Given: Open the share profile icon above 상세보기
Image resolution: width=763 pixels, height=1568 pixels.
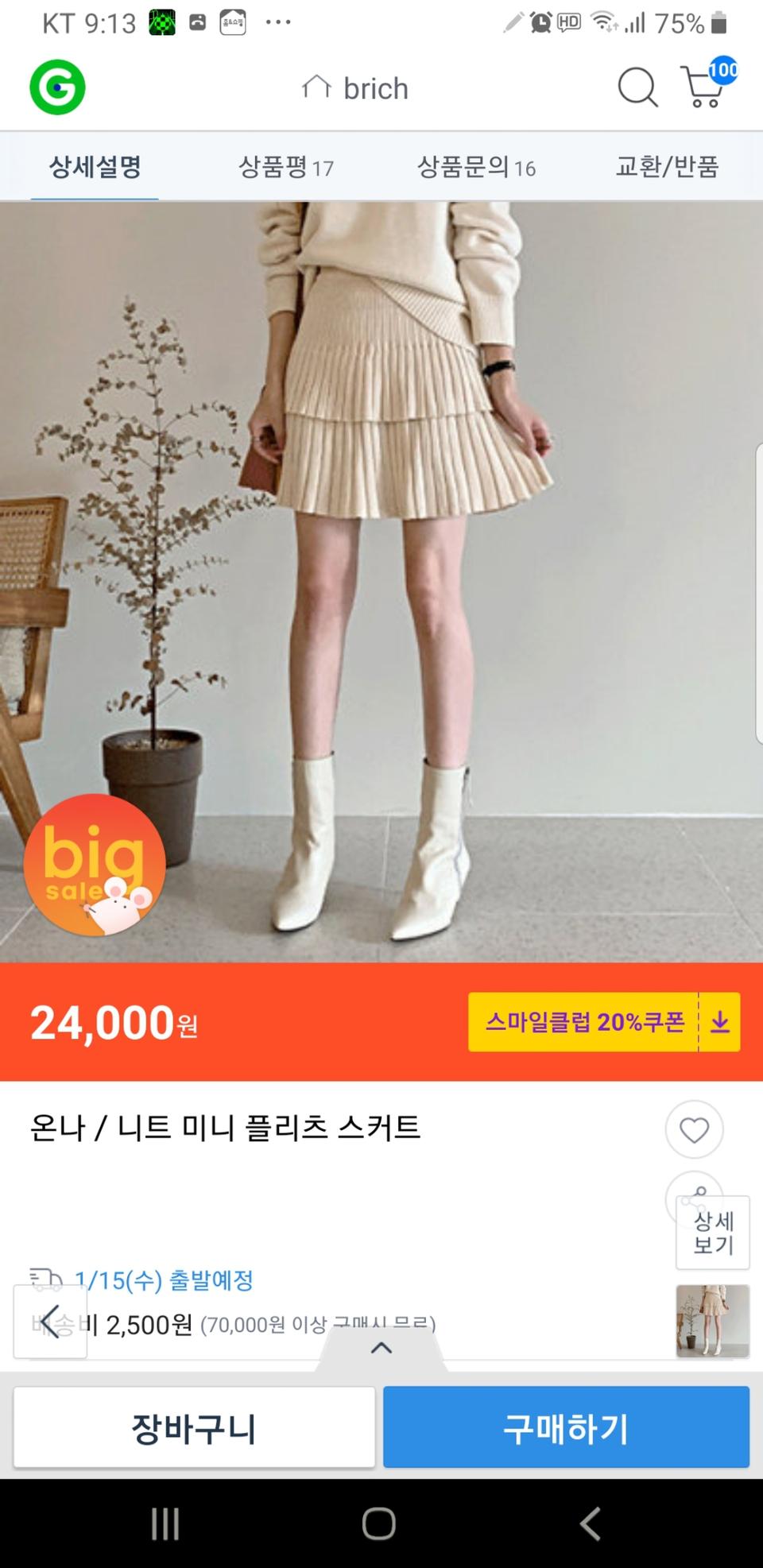Looking at the screenshot, I should click(693, 1198).
